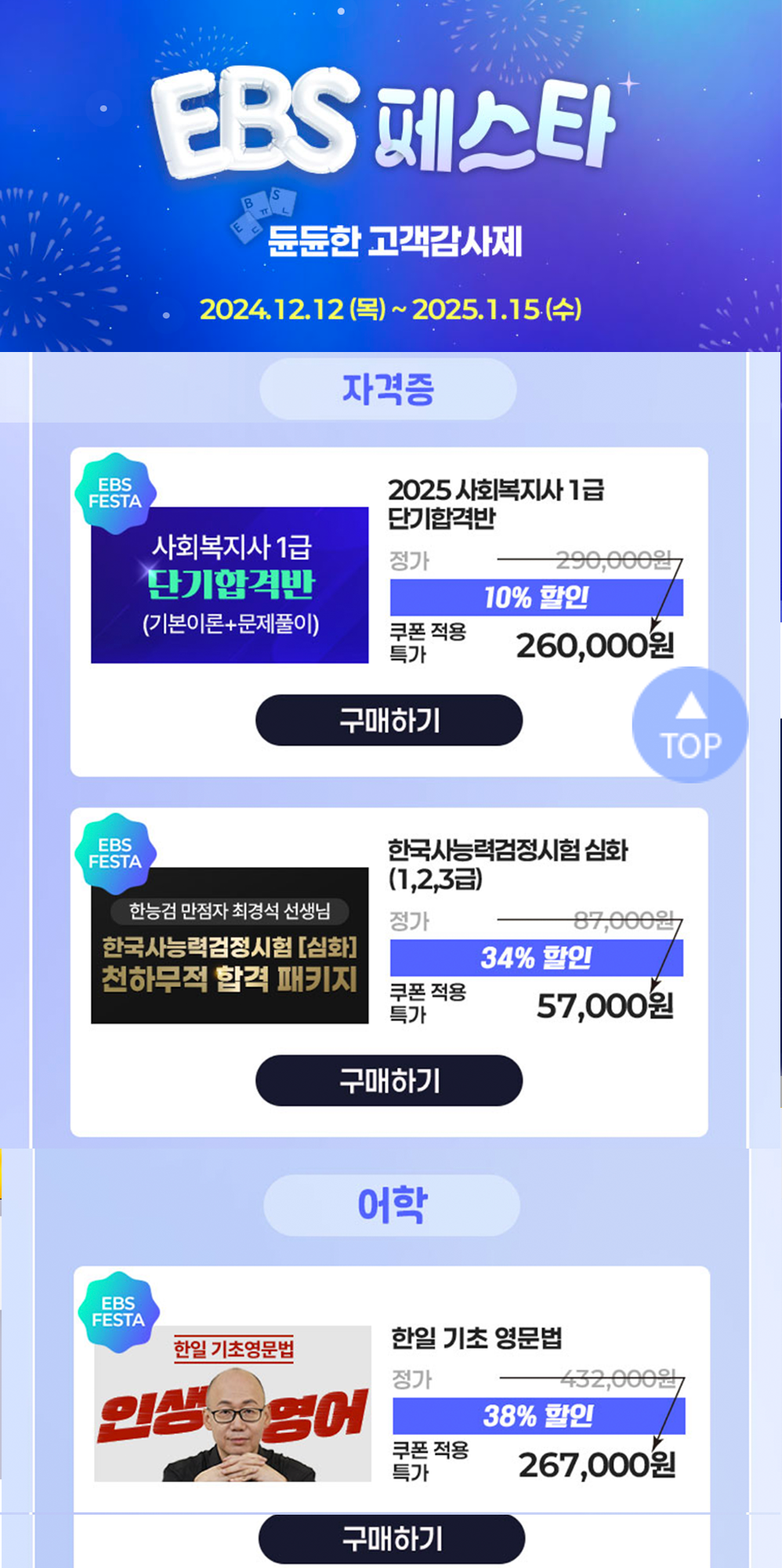Open the 천하무적 합격 패키지 banner image
Image resolution: width=782 pixels, height=1568 pixels.
(230, 945)
